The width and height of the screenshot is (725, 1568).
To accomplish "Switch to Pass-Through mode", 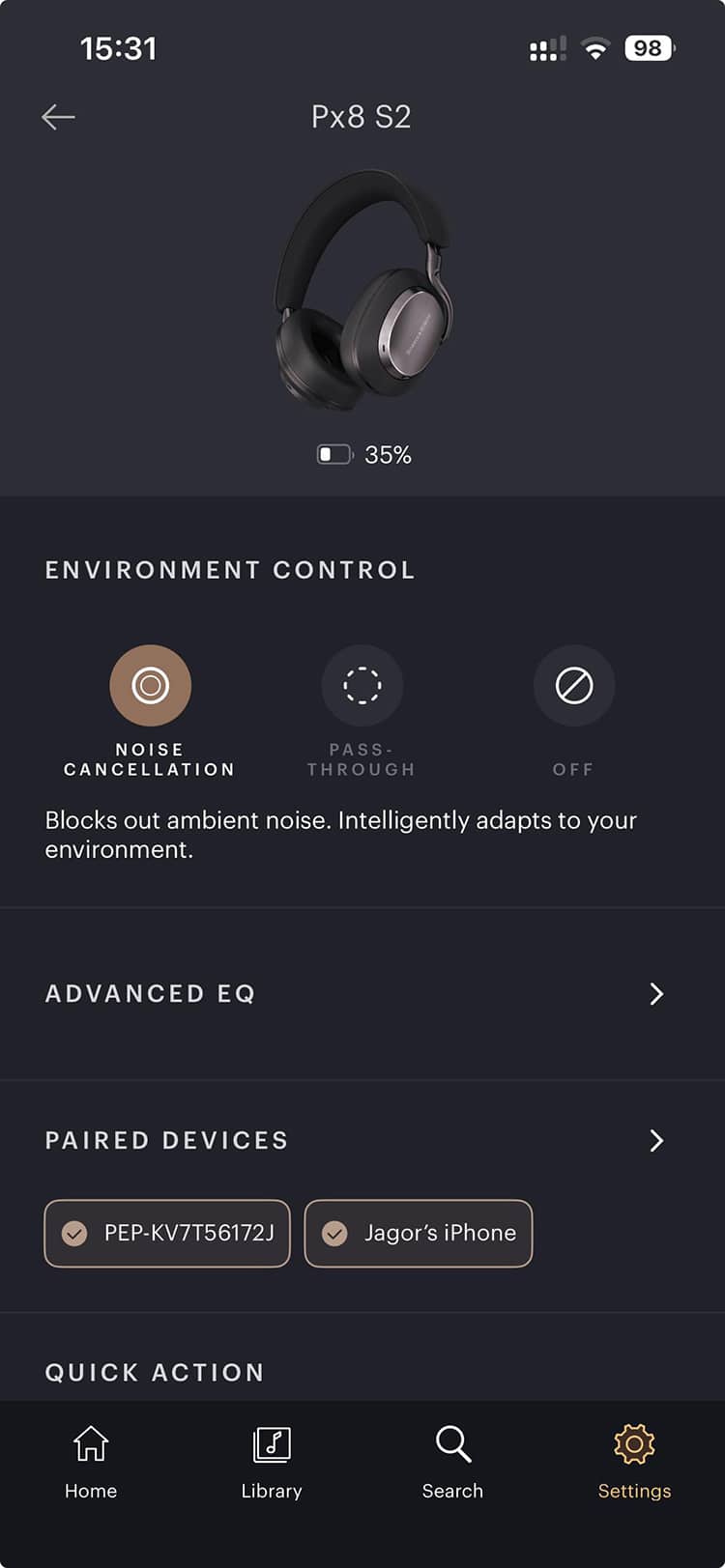I will [x=362, y=686].
